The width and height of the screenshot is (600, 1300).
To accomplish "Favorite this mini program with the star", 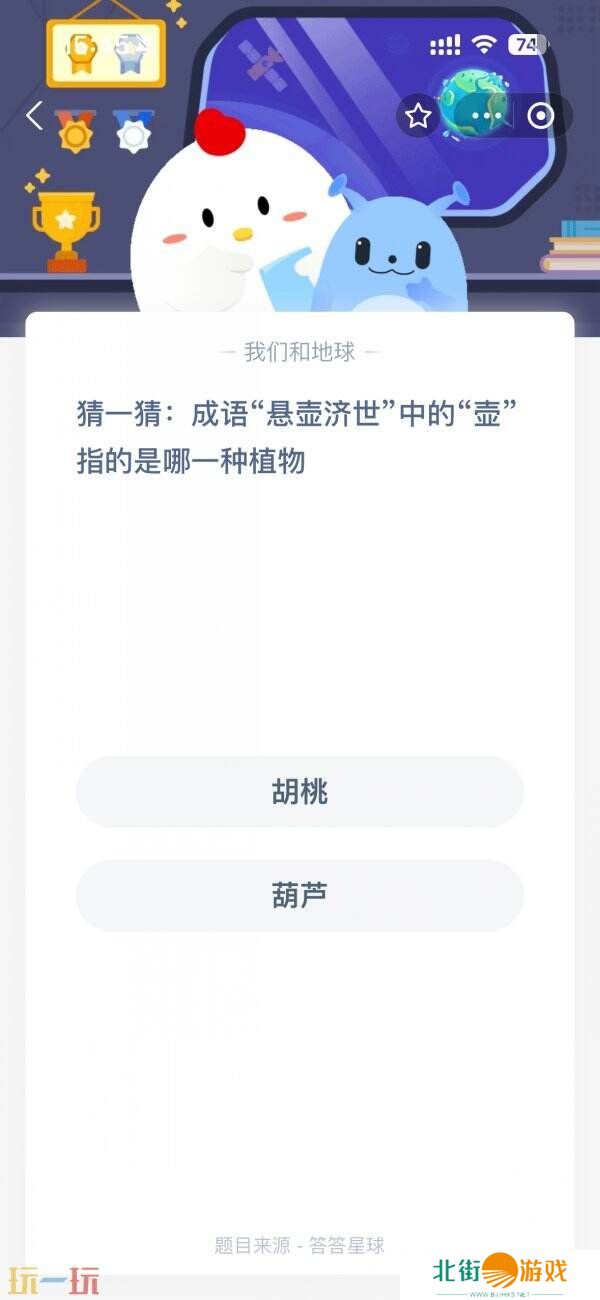I will coord(418,116).
